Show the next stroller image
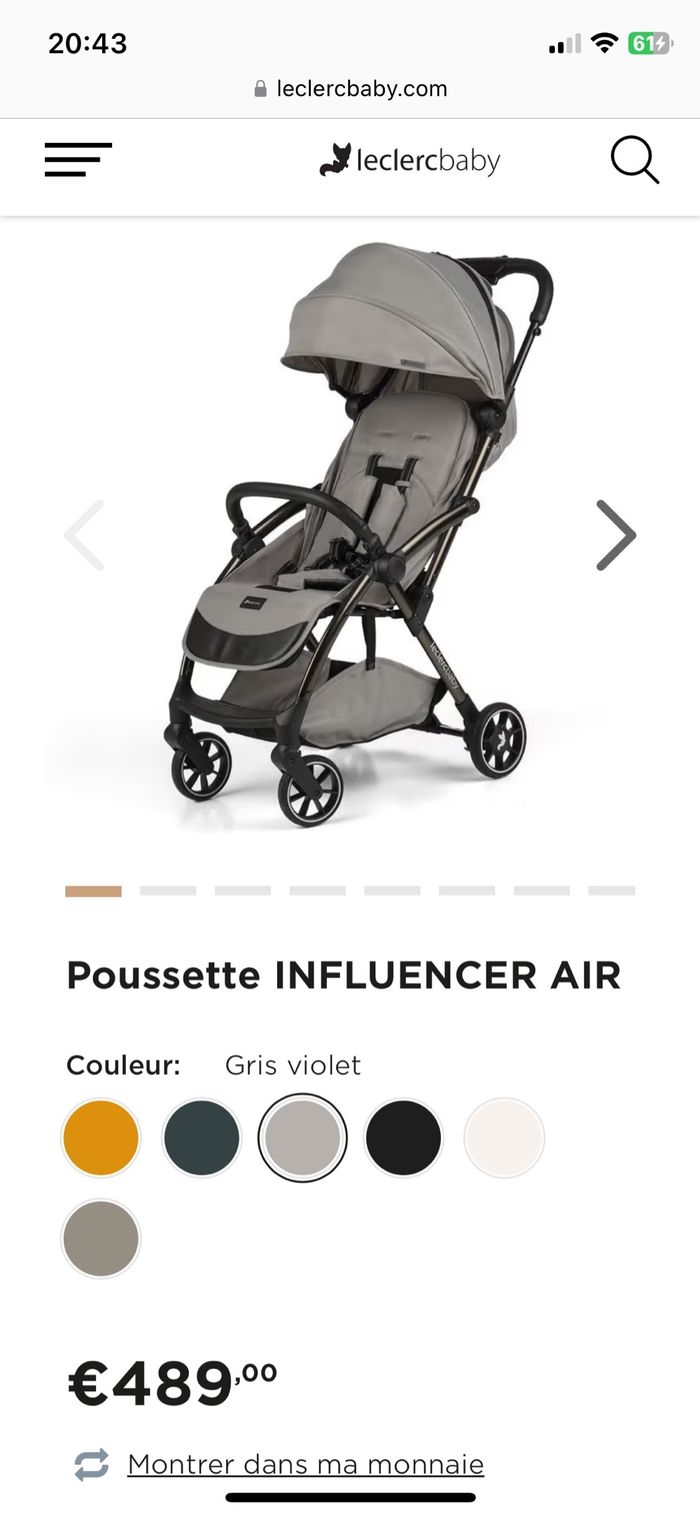 pos(616,535)
